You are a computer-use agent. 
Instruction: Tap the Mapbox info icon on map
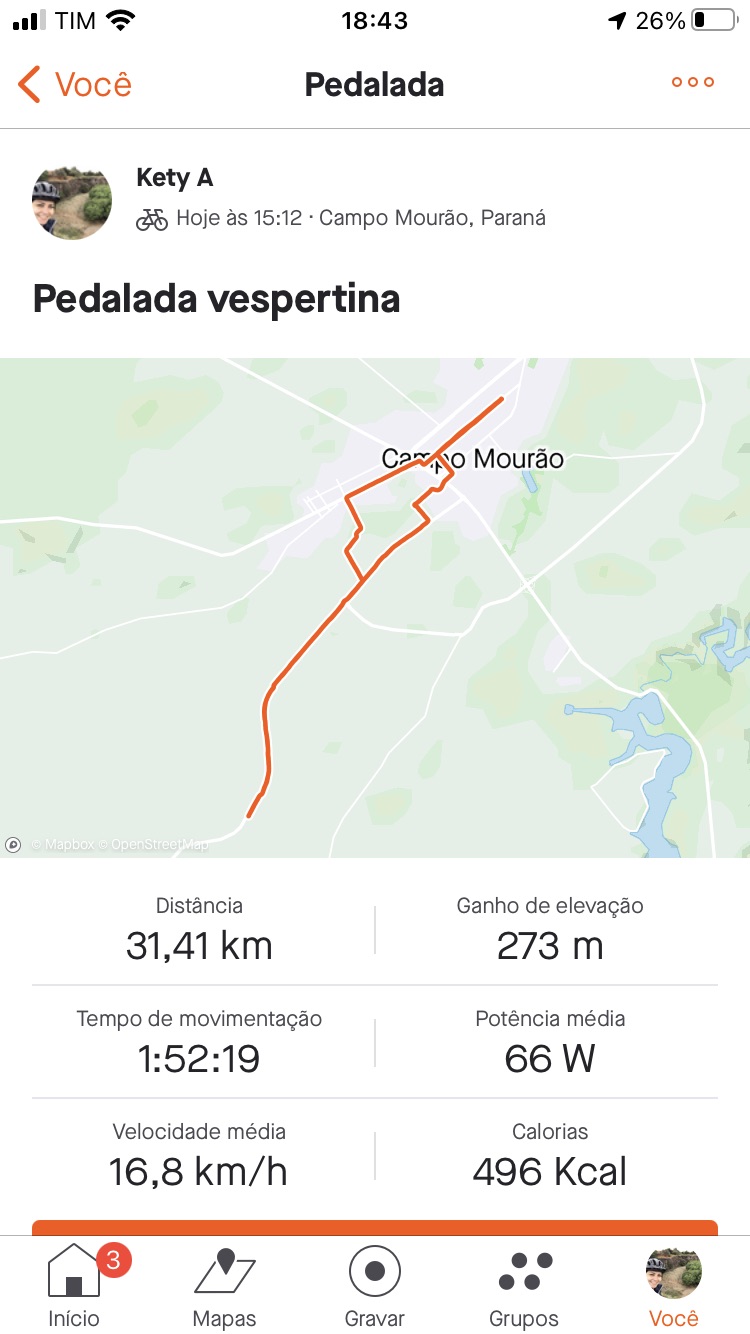[x=14, y=844]
